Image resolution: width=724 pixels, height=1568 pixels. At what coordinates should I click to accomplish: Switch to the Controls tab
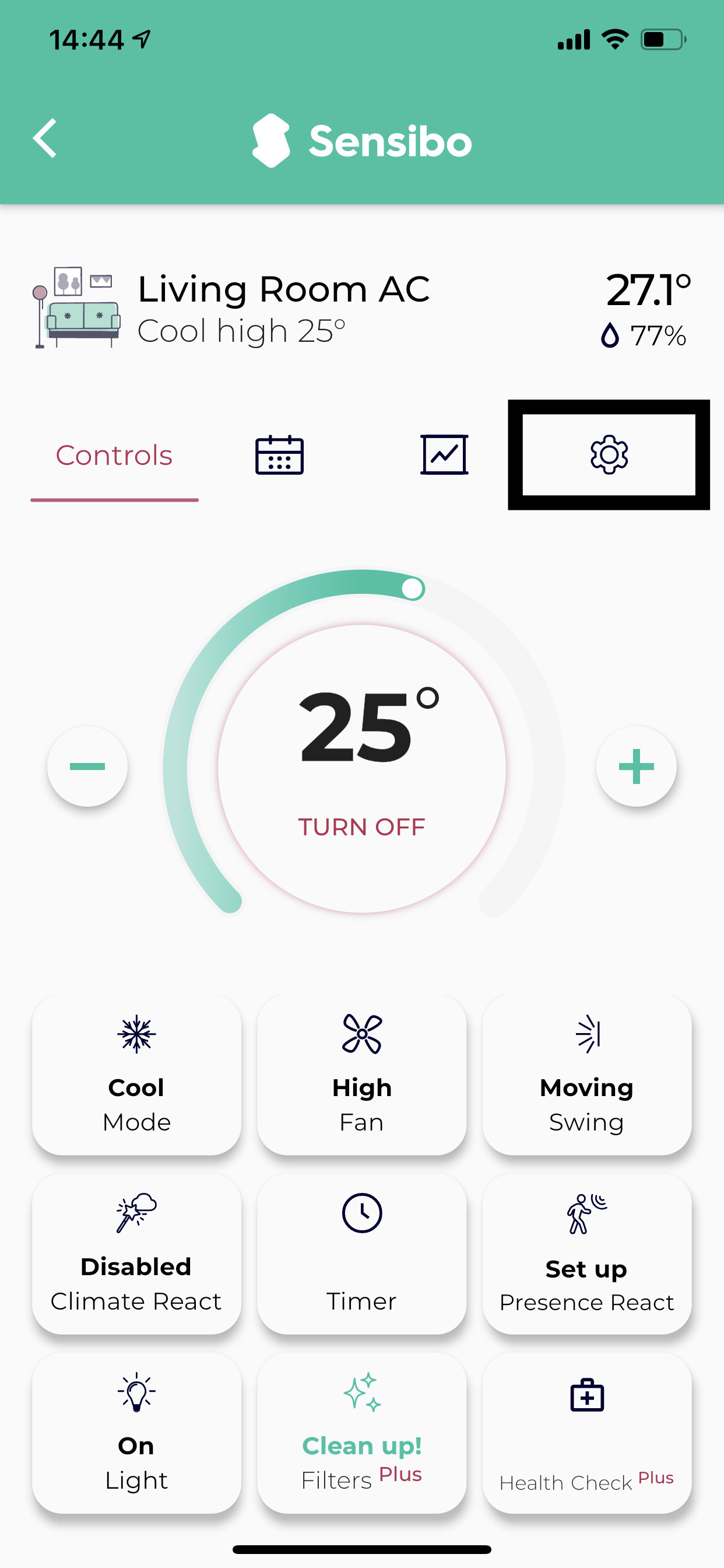pyautogui.click(x=114, y=456)
